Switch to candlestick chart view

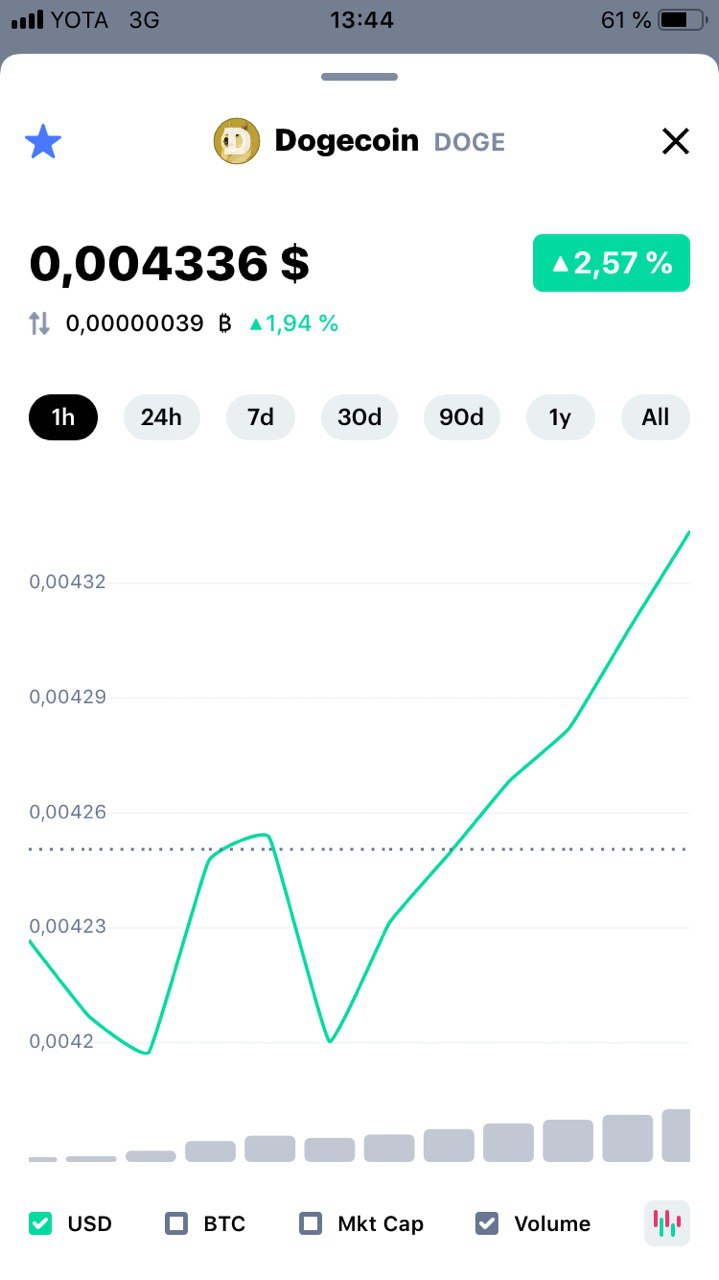tap(667, 1222)
